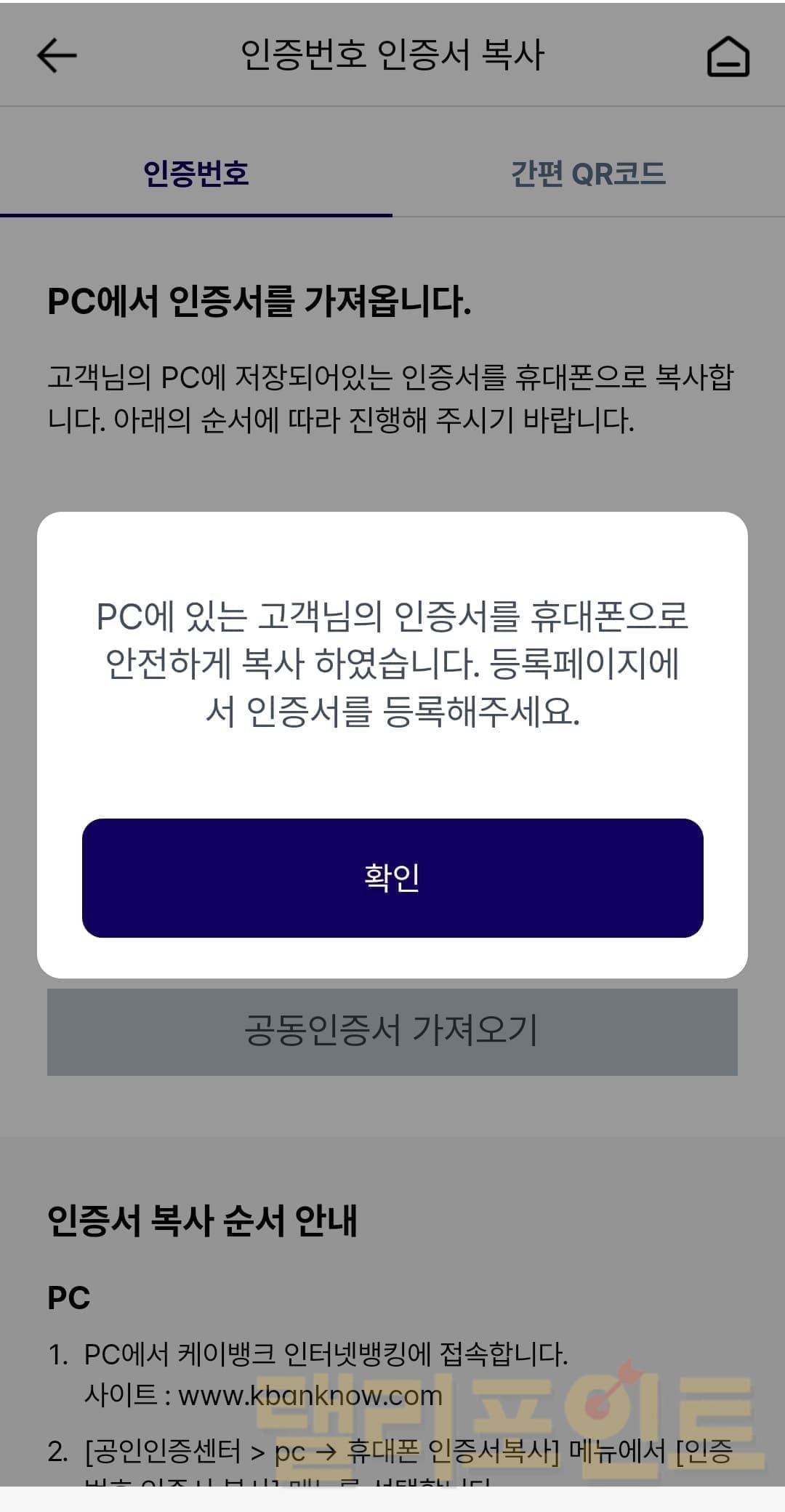Go back using the arrow icon
This screenshot has height=1512, width=785.
tap(57, 55)
